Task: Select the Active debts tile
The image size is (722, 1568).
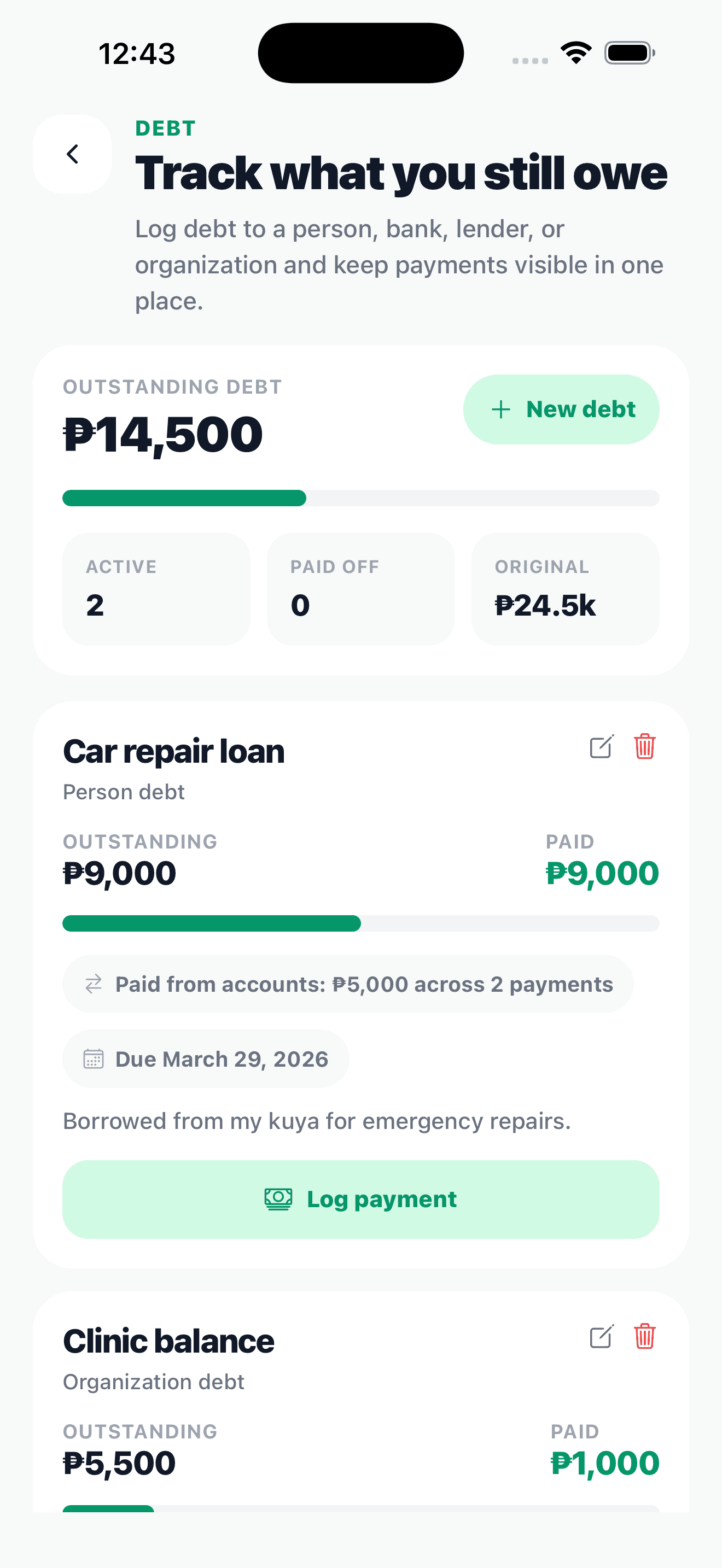Action: [156, 588]
